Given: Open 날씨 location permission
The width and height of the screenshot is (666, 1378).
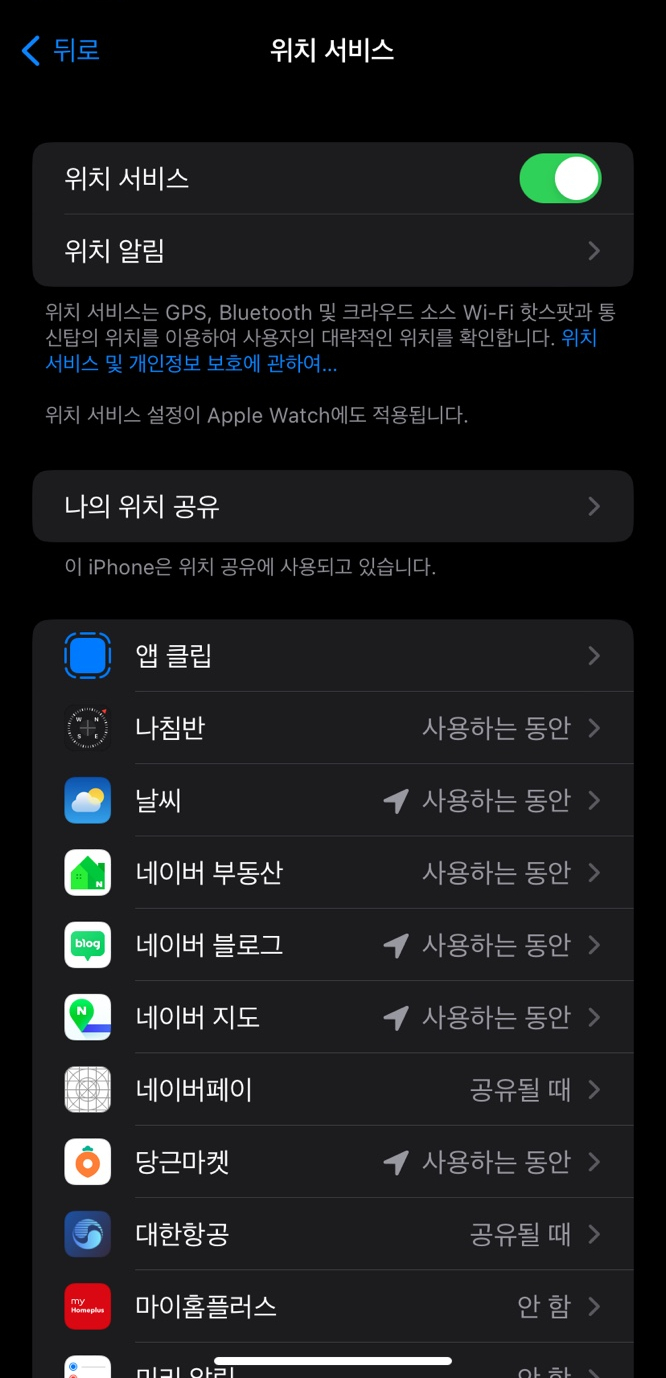Looking at the screenshot, I should [333, 800].
